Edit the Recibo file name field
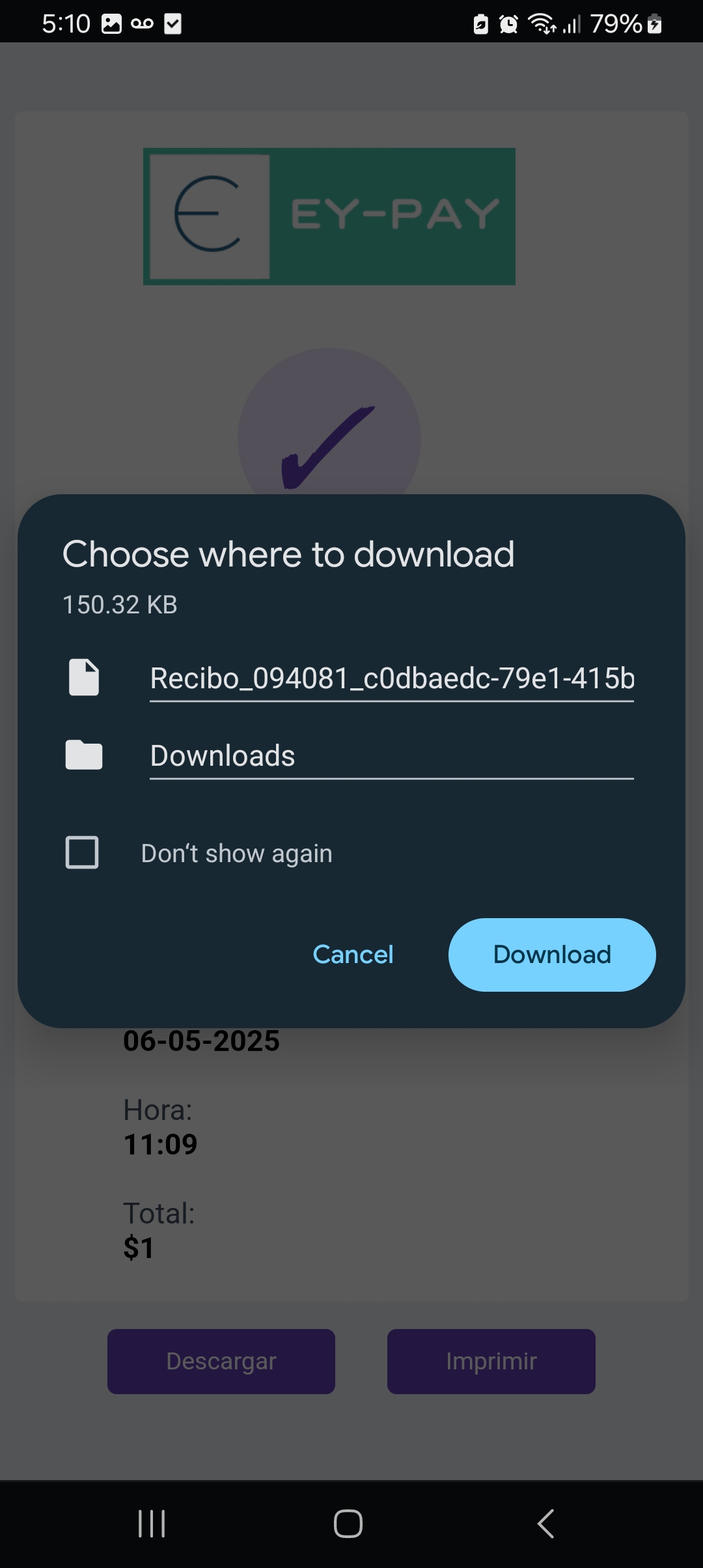Image resolution: width=703 pixels, height=1568 pixels. click(391, 679)
